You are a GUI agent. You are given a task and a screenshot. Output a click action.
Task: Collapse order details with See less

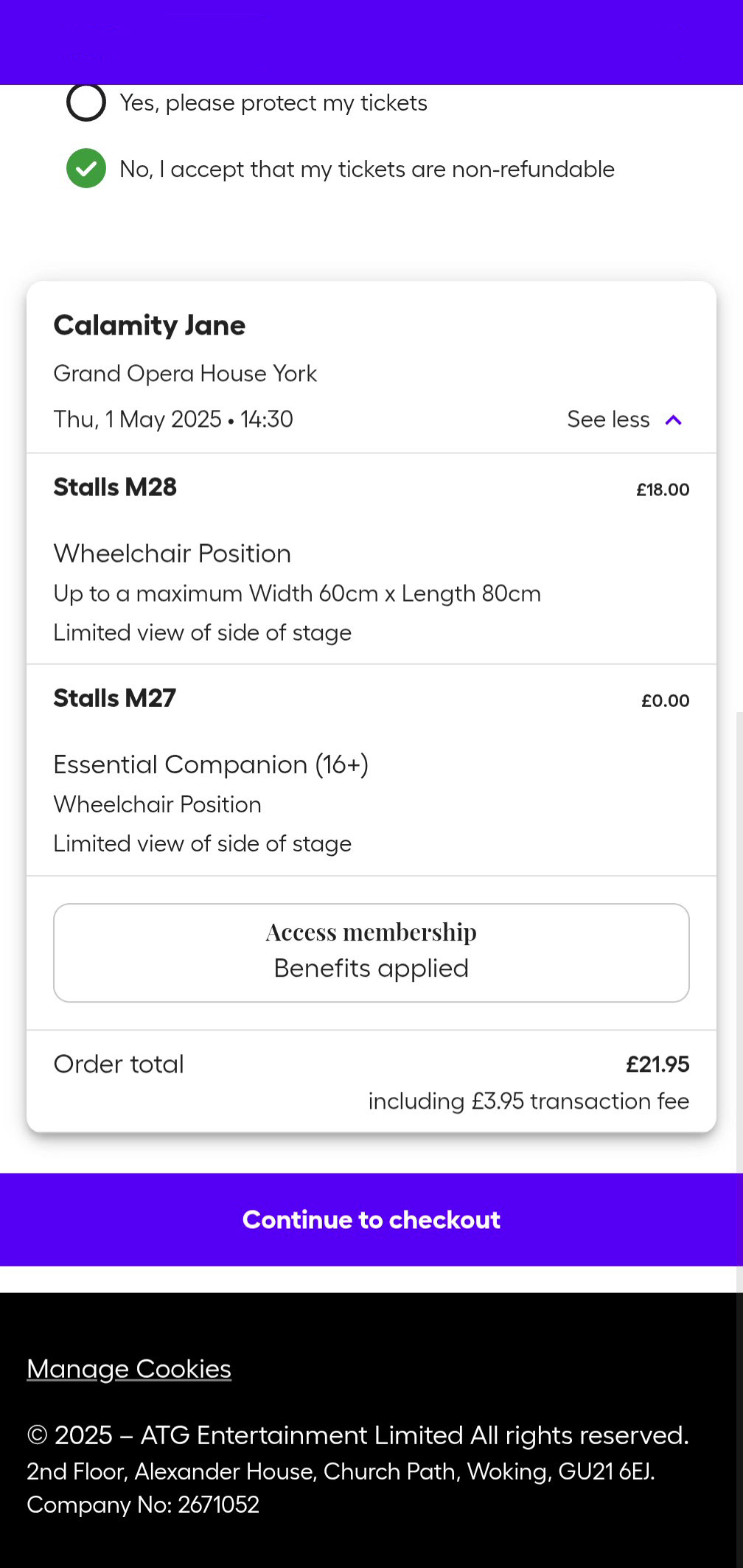[x=625, y=419]
